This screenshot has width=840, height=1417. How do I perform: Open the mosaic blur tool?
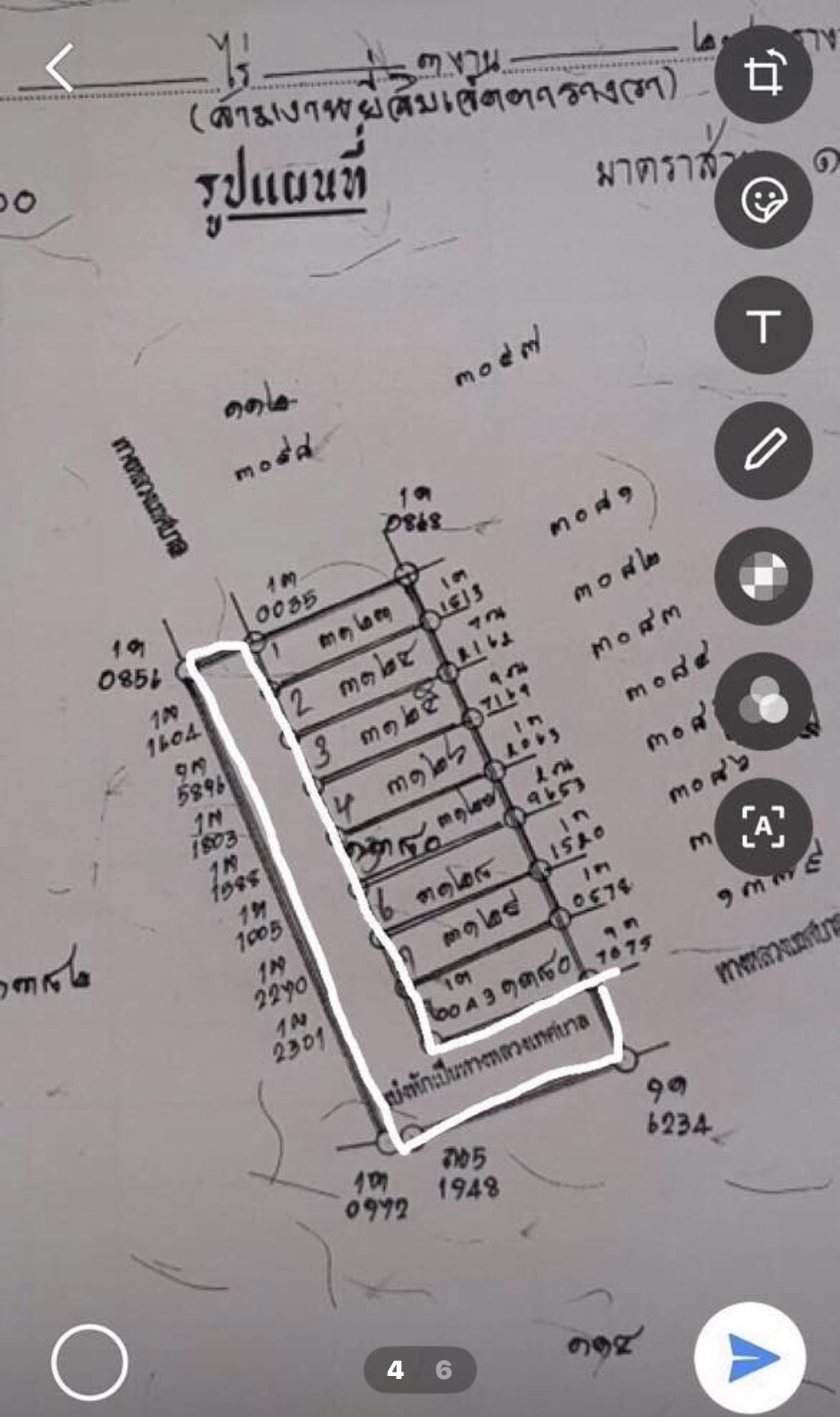pos(763,576)
